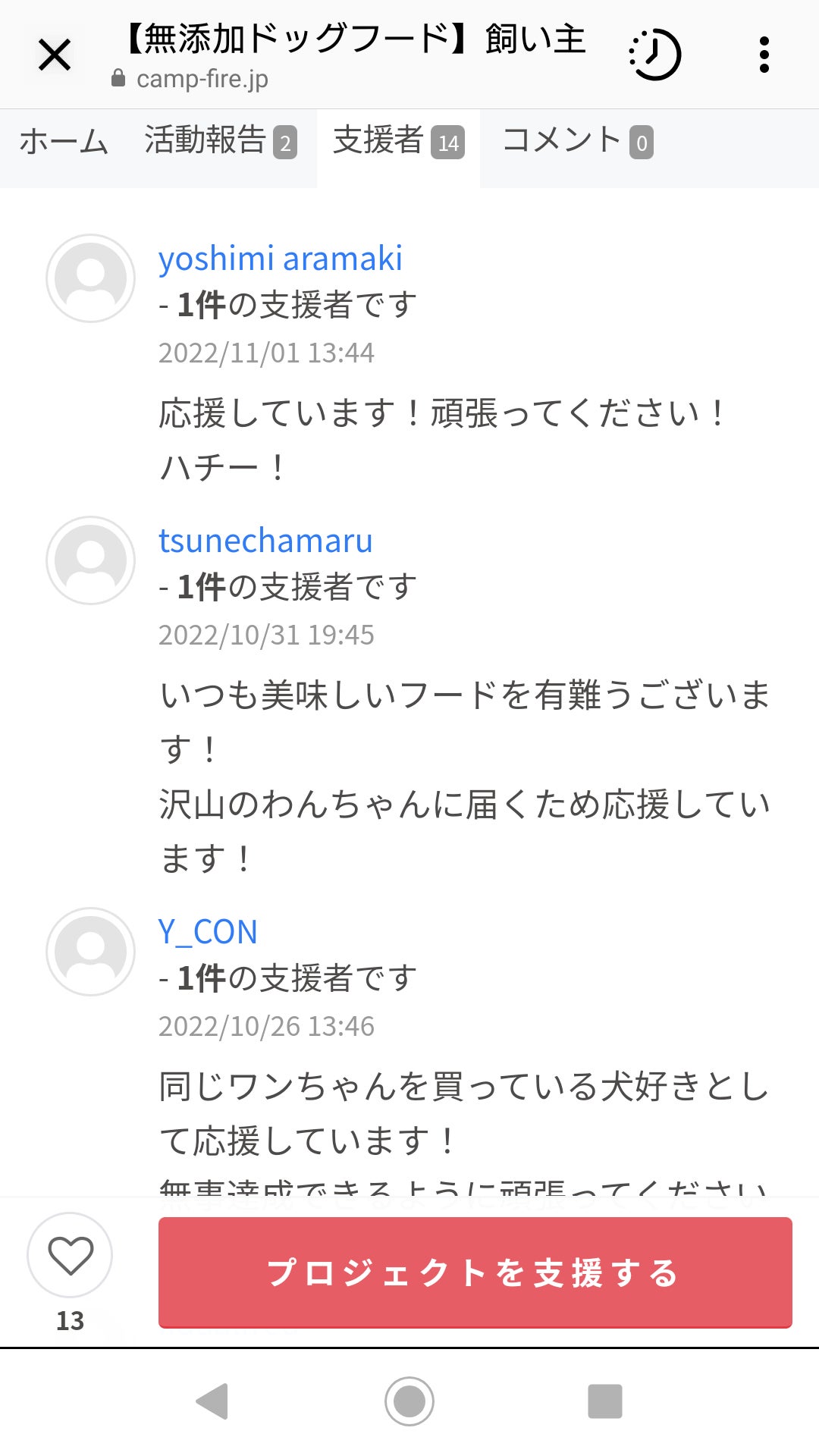Open yoshimi aramaki's profile link
This screenshot has height=1456, width=819.
click(280, 259)
